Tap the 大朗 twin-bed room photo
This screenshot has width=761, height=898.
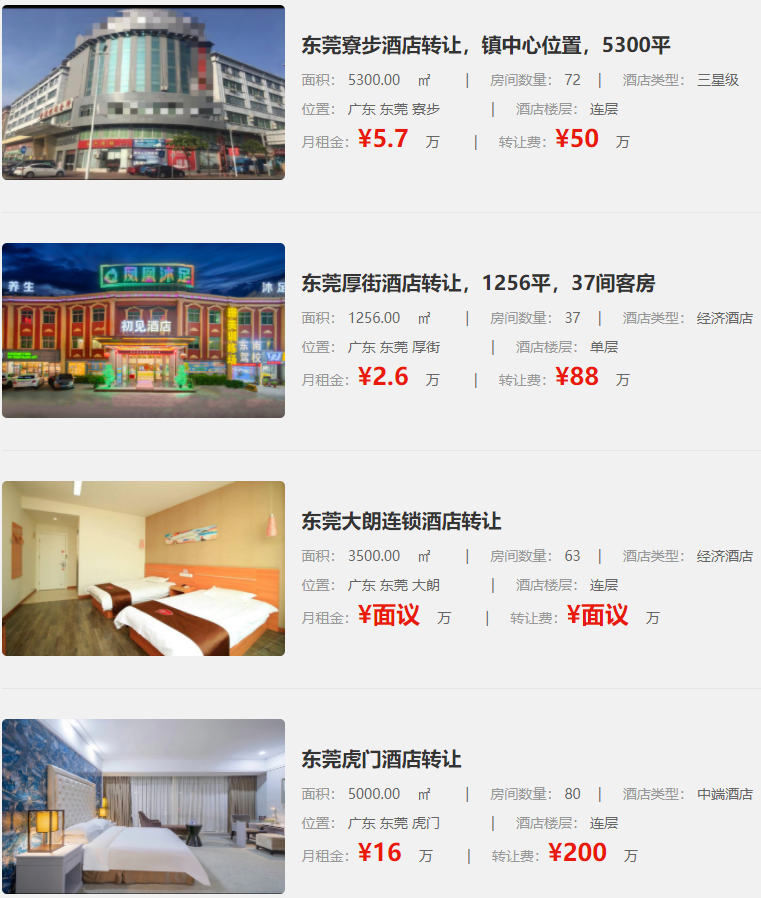click(x=143, y=568)
